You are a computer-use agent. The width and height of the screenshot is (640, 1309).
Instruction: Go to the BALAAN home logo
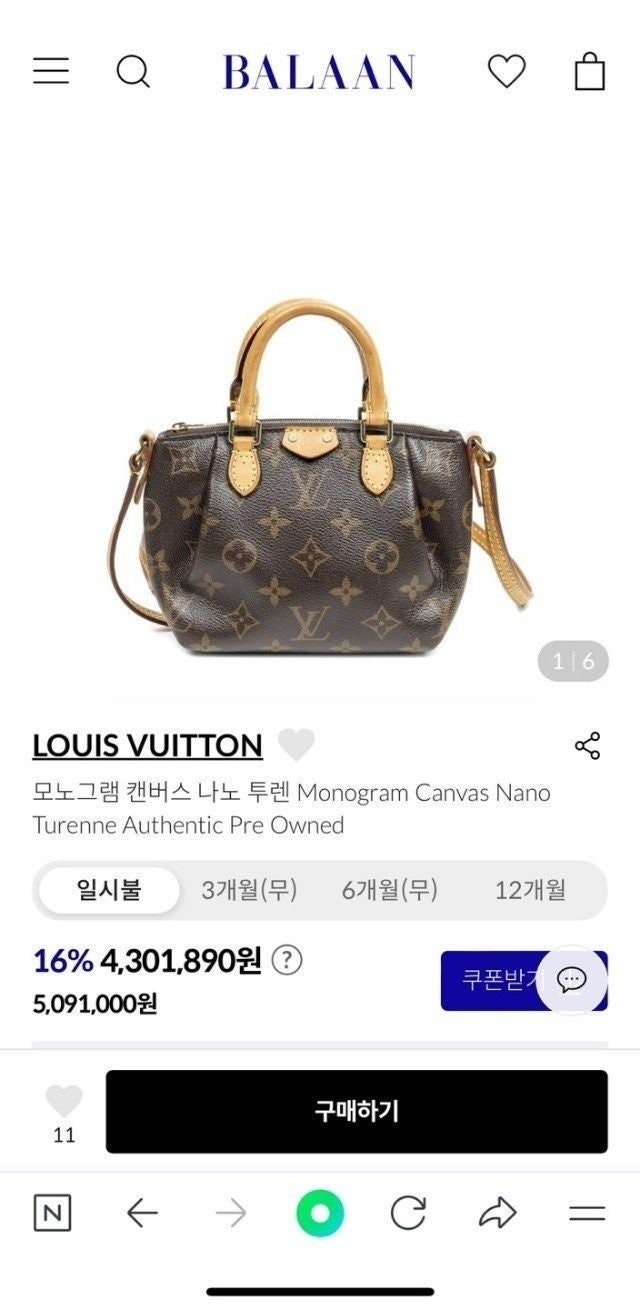point(318,72)
